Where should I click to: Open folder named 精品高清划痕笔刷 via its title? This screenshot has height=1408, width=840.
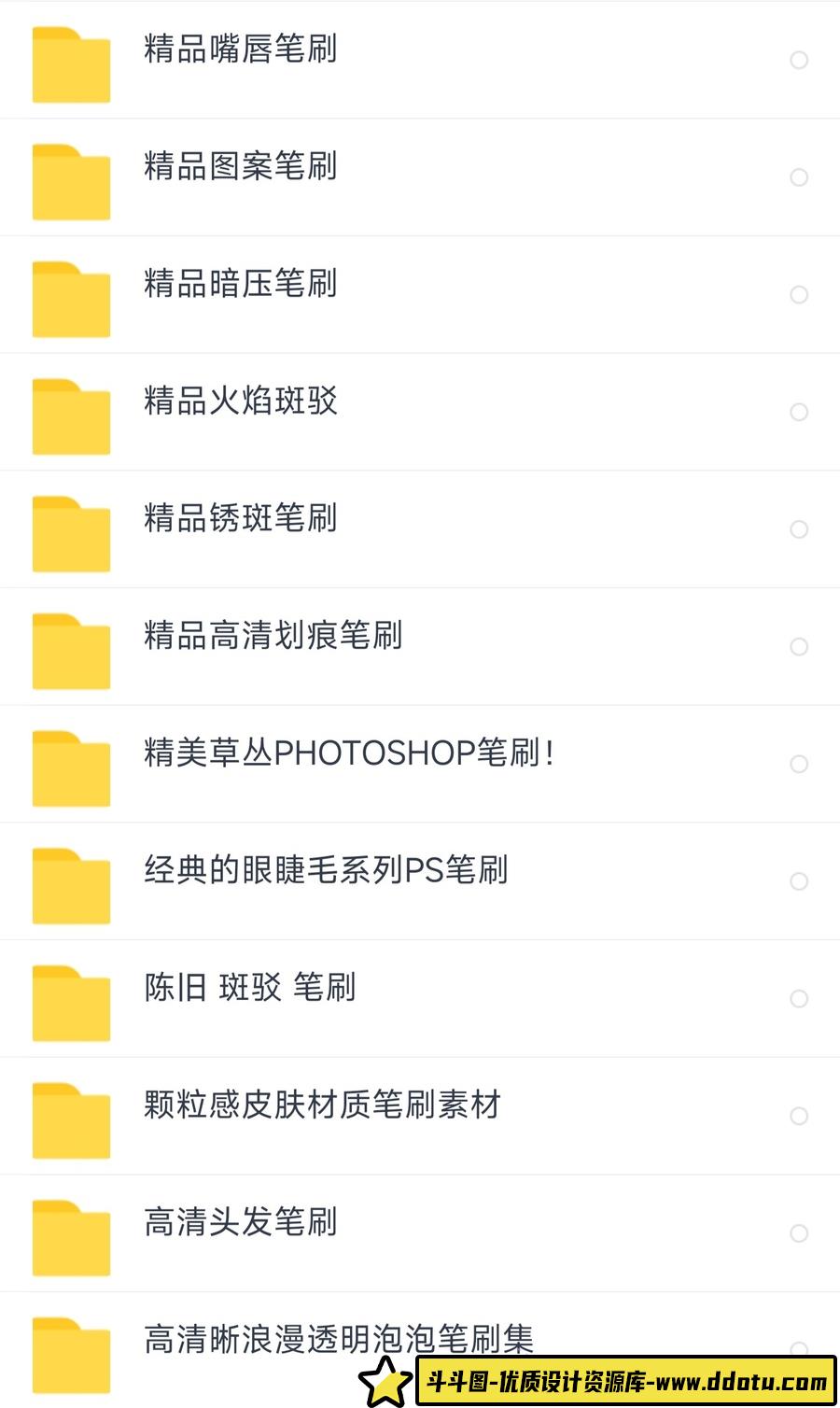(273, 636)
